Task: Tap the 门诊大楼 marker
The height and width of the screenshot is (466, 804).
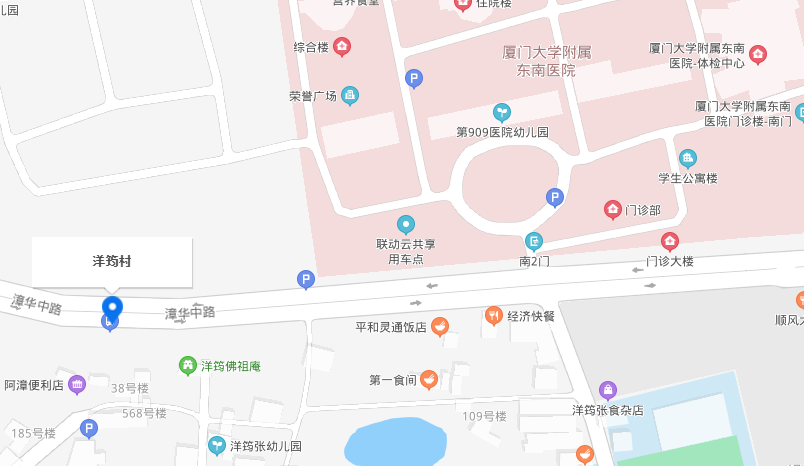Action: [x=670, y=241]
